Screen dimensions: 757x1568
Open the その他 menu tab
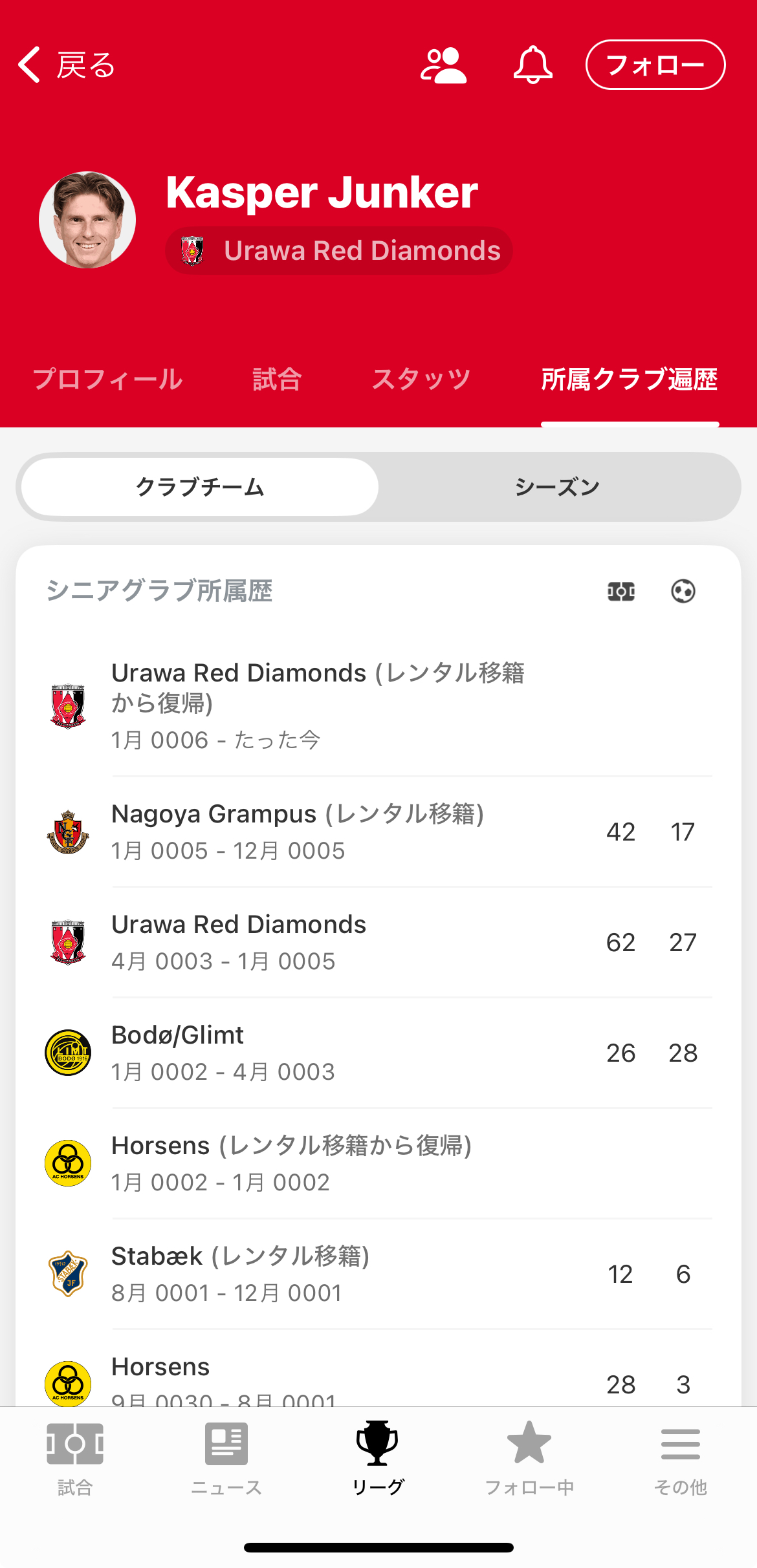(x=680, y=1458)
